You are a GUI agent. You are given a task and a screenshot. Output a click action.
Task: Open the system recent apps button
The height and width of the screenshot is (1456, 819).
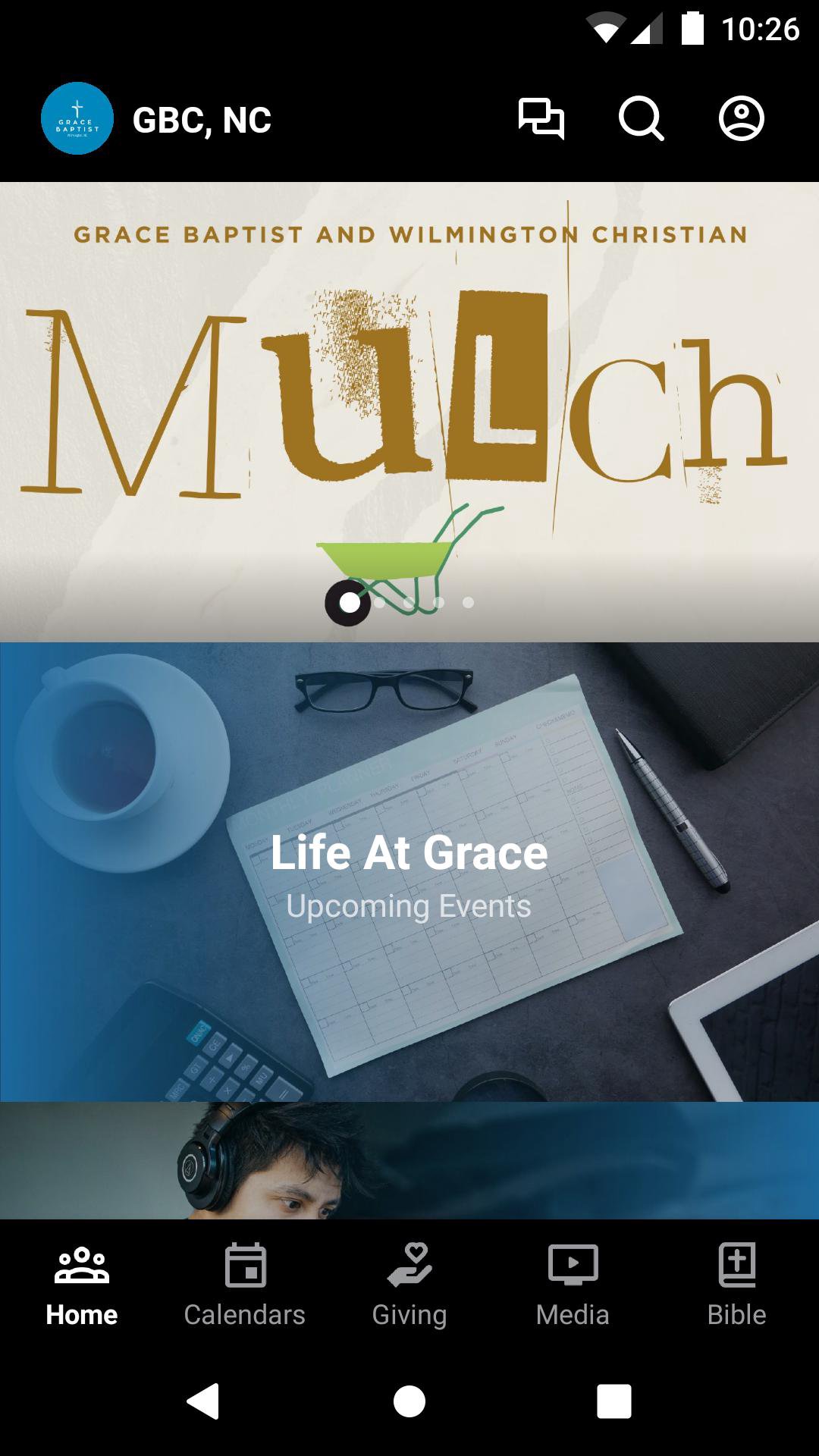tap(614, 1401)
